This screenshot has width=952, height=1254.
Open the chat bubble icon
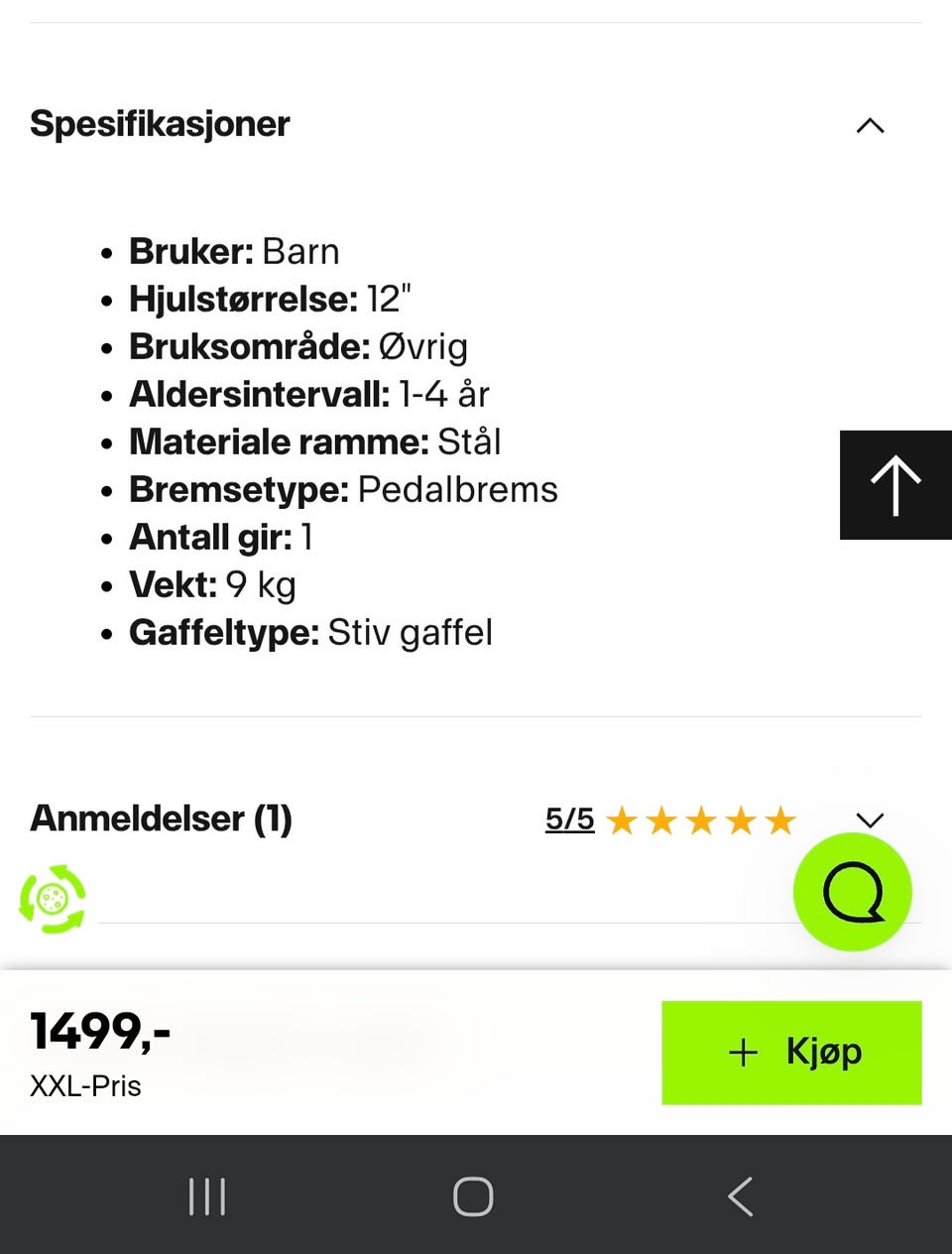click(853, 892)
